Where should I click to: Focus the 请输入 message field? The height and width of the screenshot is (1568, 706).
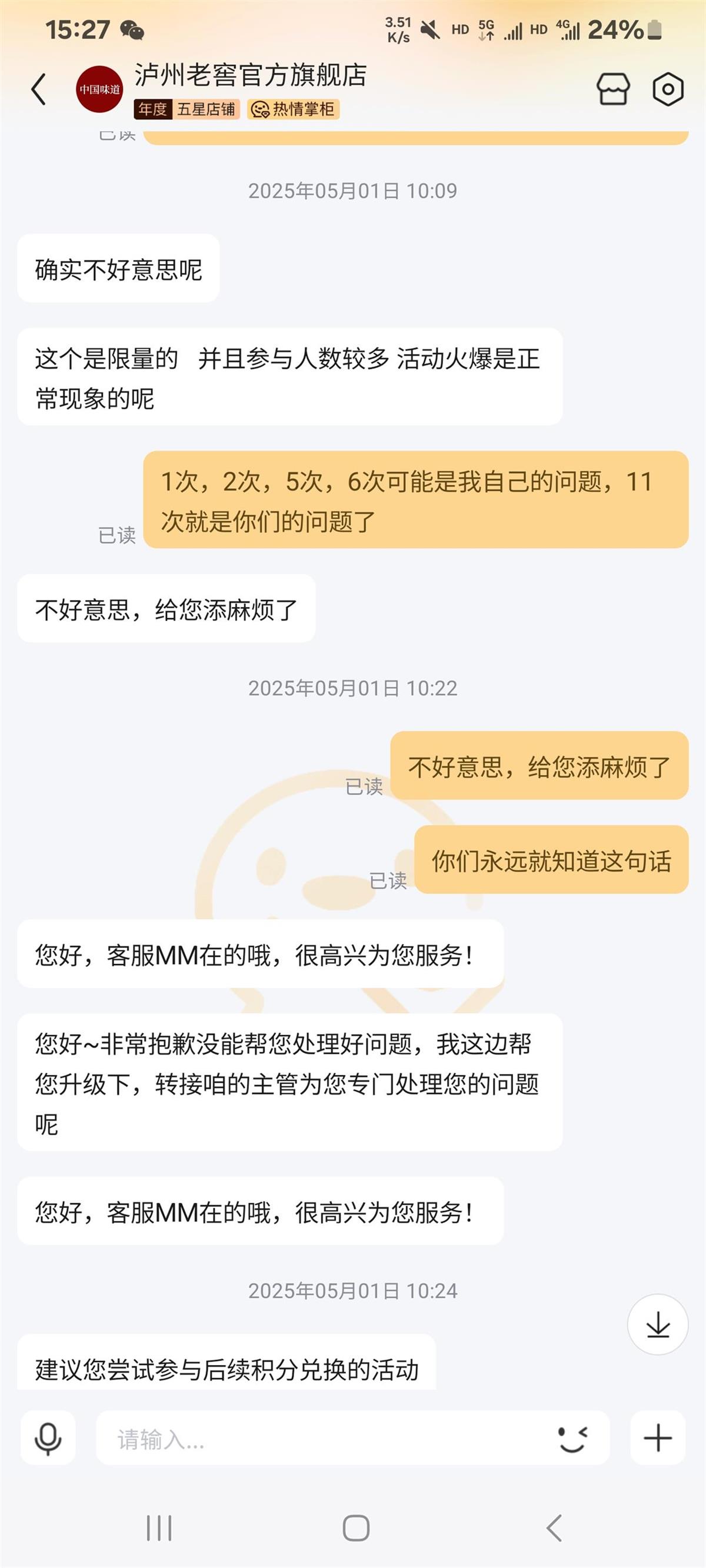(x=329, y=1438)
